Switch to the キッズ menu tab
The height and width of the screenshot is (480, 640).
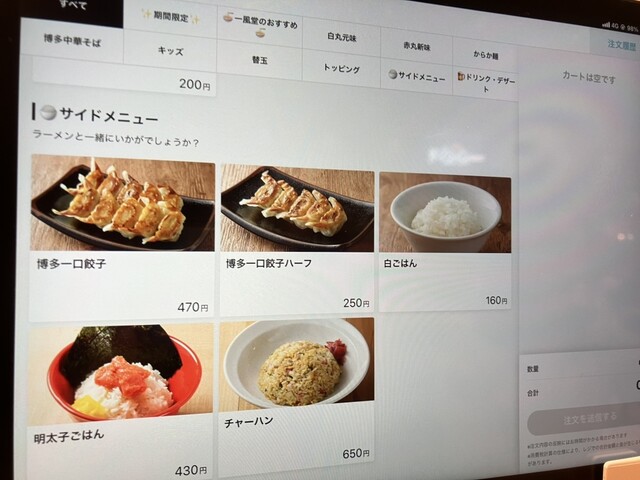tap(170, 51)
